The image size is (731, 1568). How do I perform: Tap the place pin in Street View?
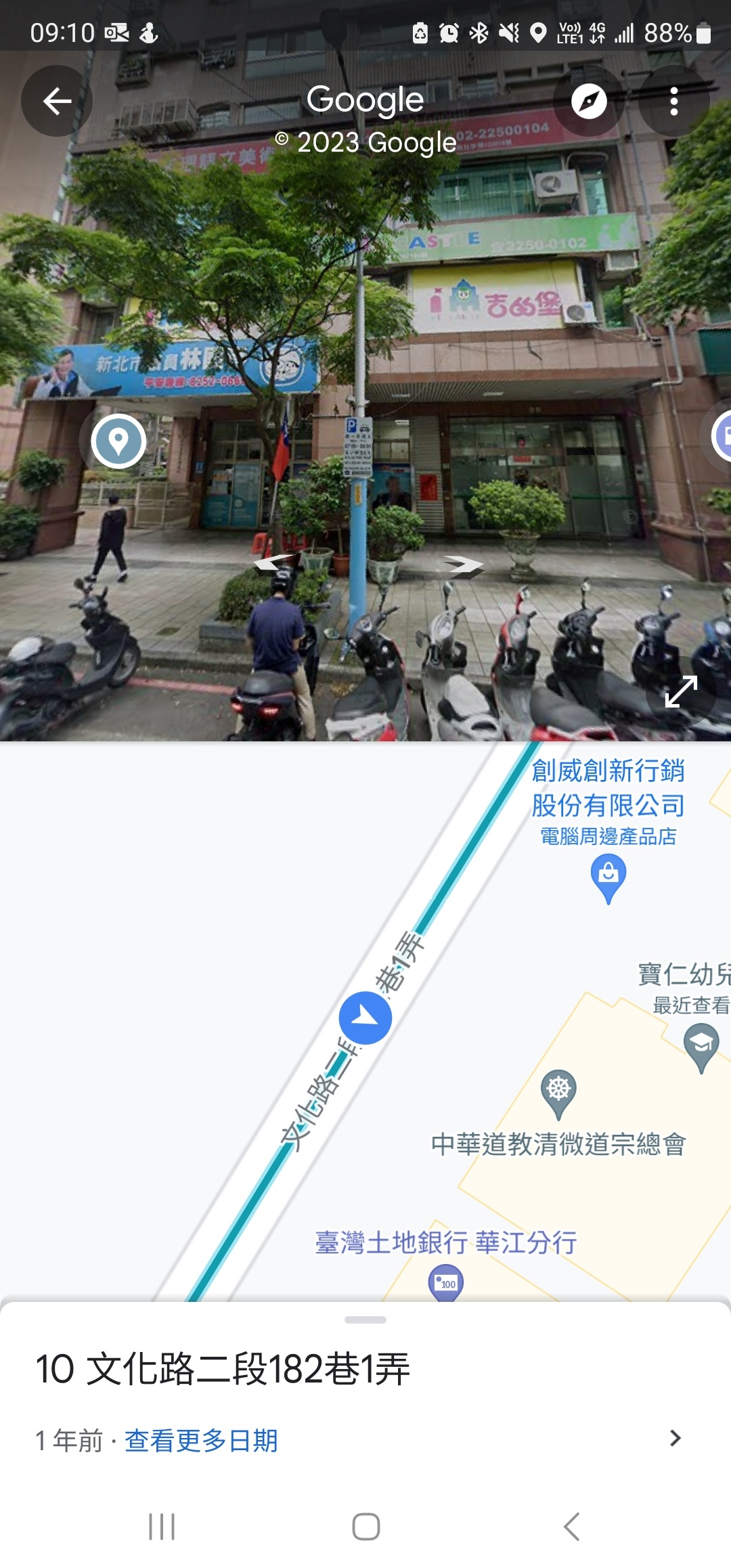(x=119, y=441)
